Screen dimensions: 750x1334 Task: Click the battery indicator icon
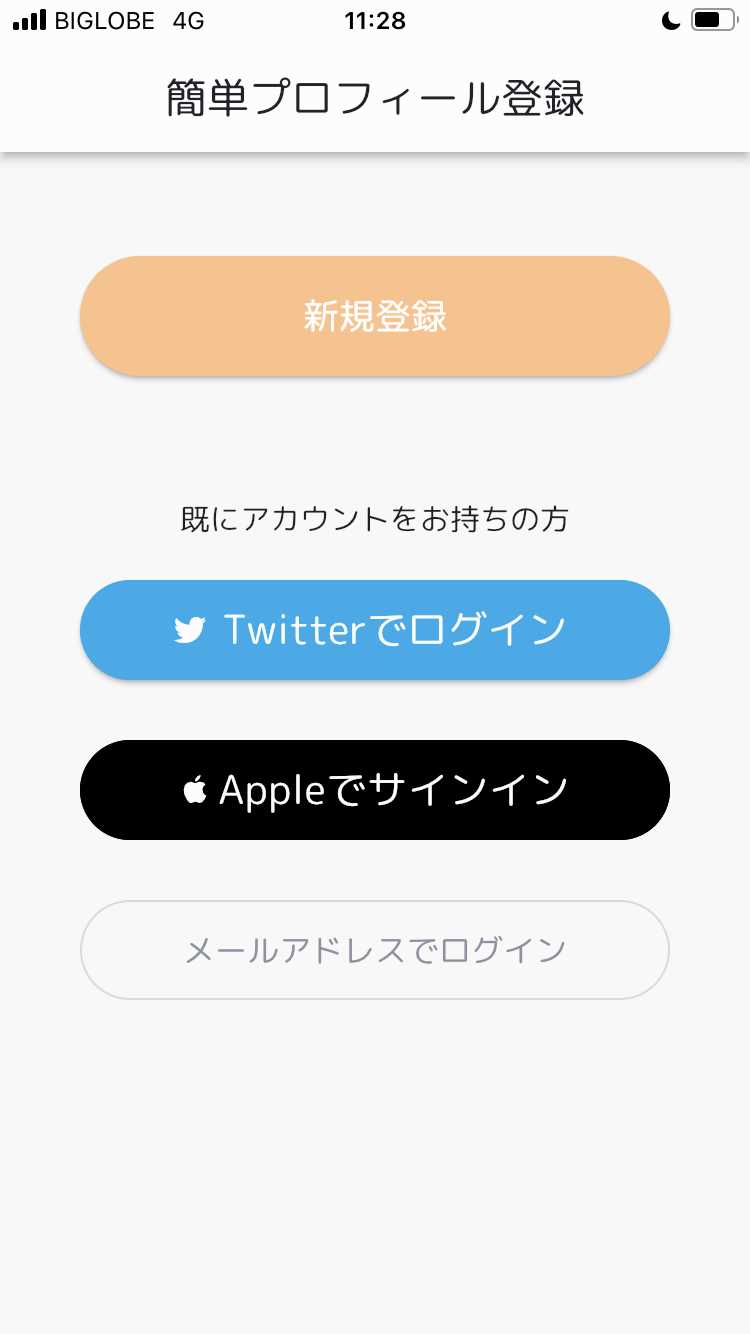tap(712, 18)
